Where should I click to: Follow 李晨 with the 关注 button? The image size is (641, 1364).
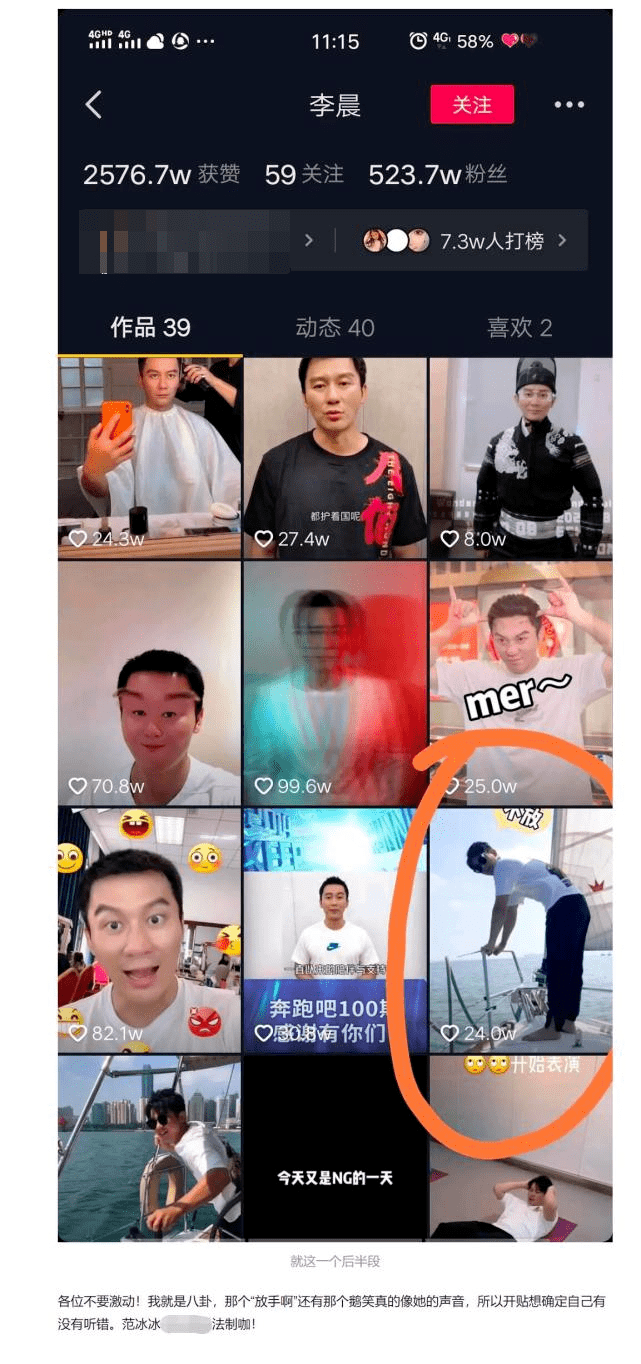[472, 105]
